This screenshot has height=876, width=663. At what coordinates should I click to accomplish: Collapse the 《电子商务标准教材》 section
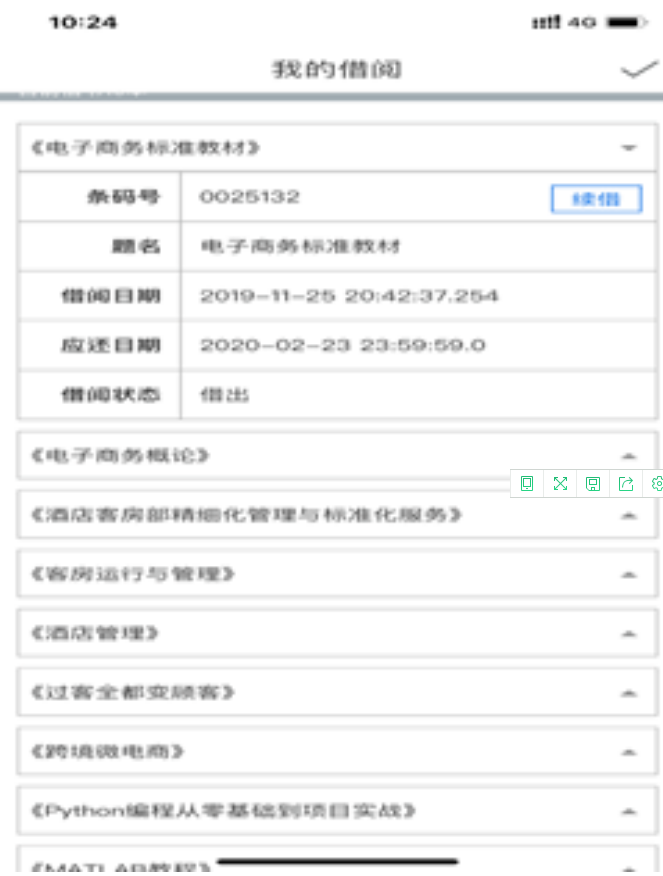tap(629, 148)
